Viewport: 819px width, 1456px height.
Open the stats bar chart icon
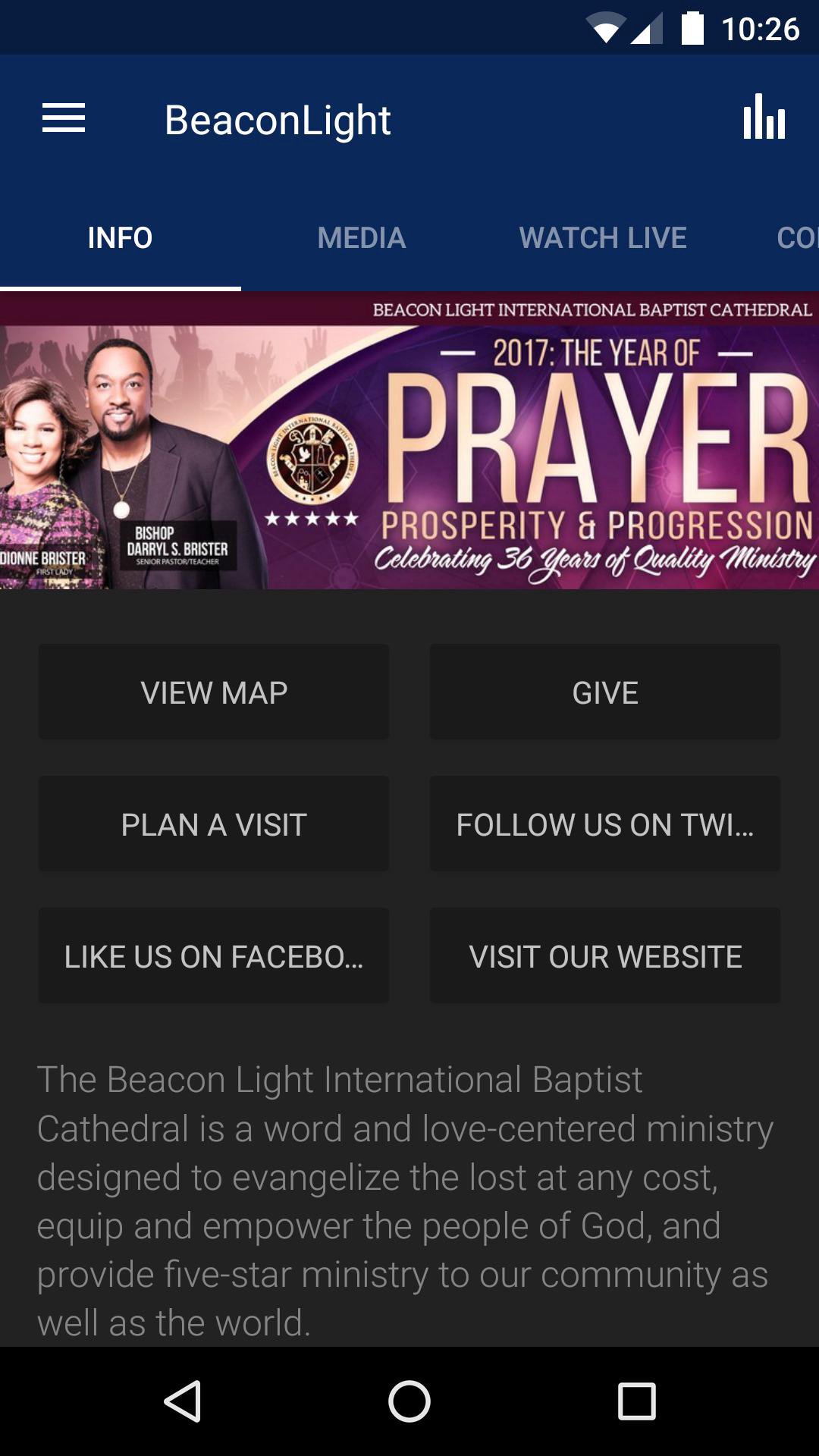[x=763, y=118]
